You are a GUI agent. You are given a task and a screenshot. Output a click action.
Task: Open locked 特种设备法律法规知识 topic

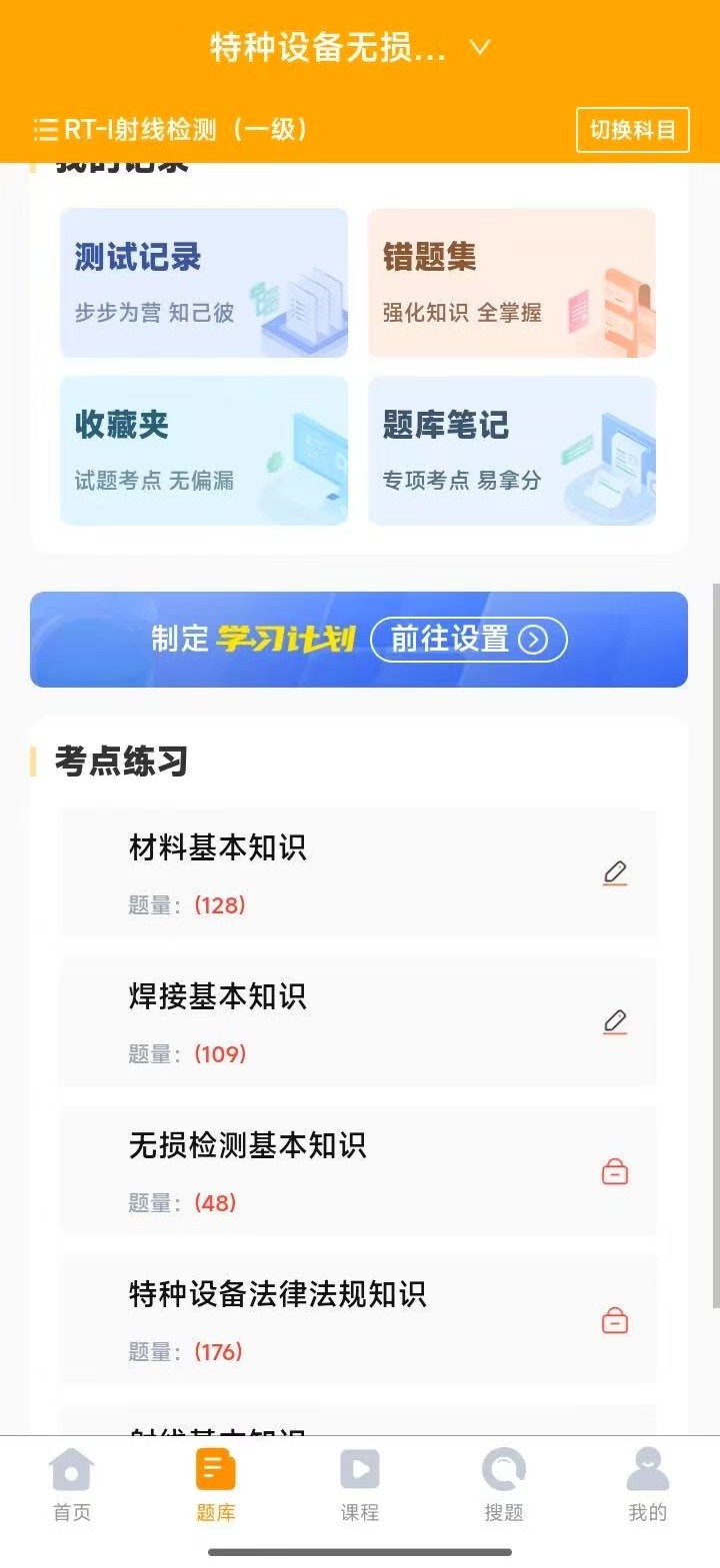(x=358, y=1320)
